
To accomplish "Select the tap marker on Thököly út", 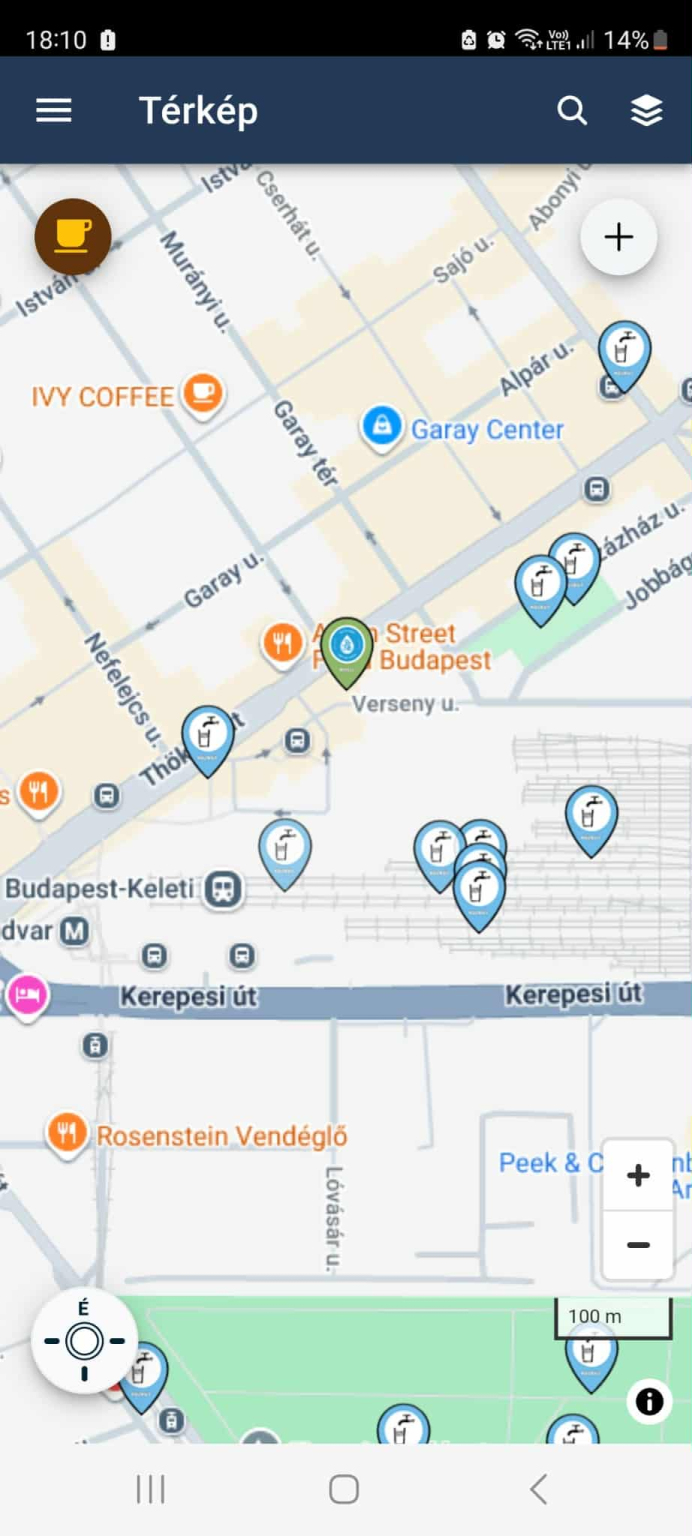I will click(x=208, y=737).
